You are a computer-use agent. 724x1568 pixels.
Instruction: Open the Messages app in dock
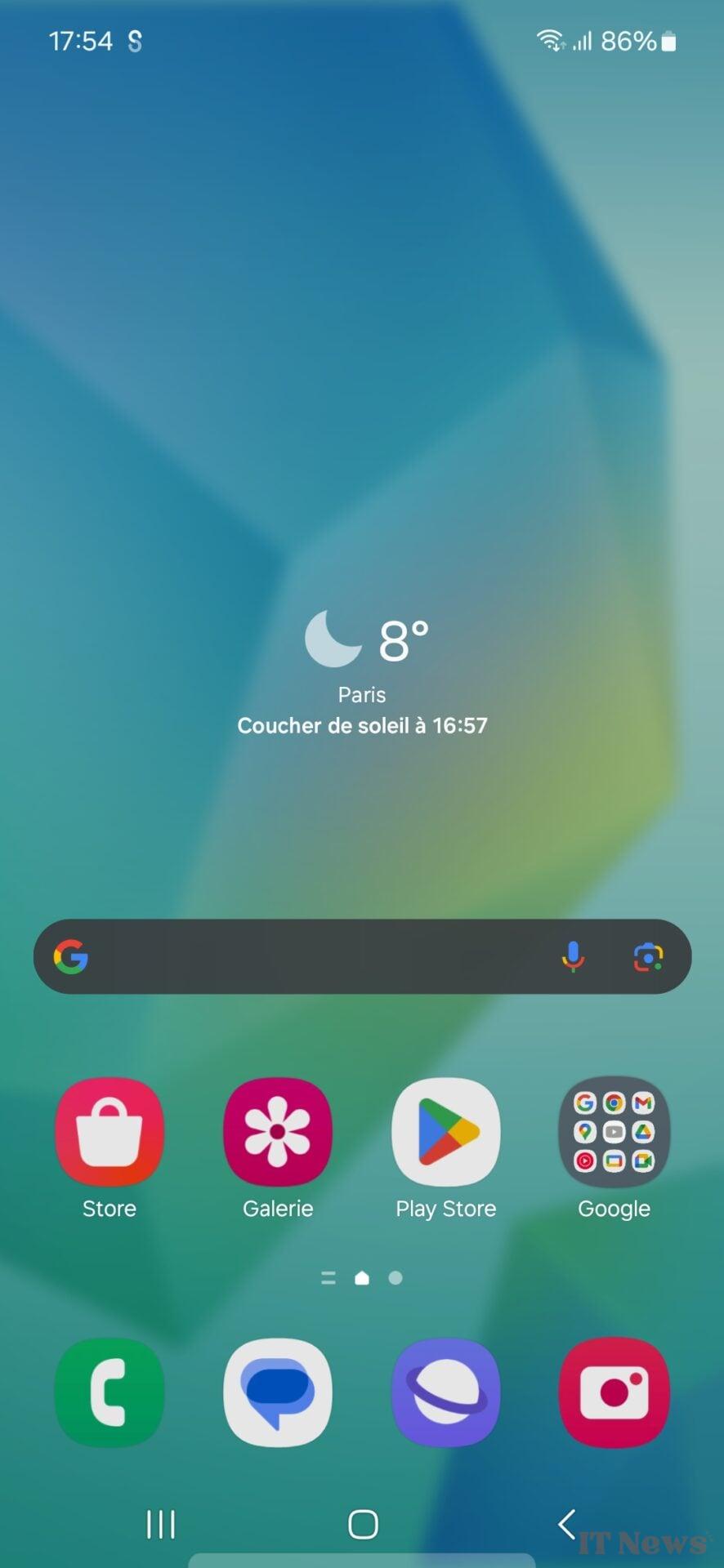click(278, 1392)
